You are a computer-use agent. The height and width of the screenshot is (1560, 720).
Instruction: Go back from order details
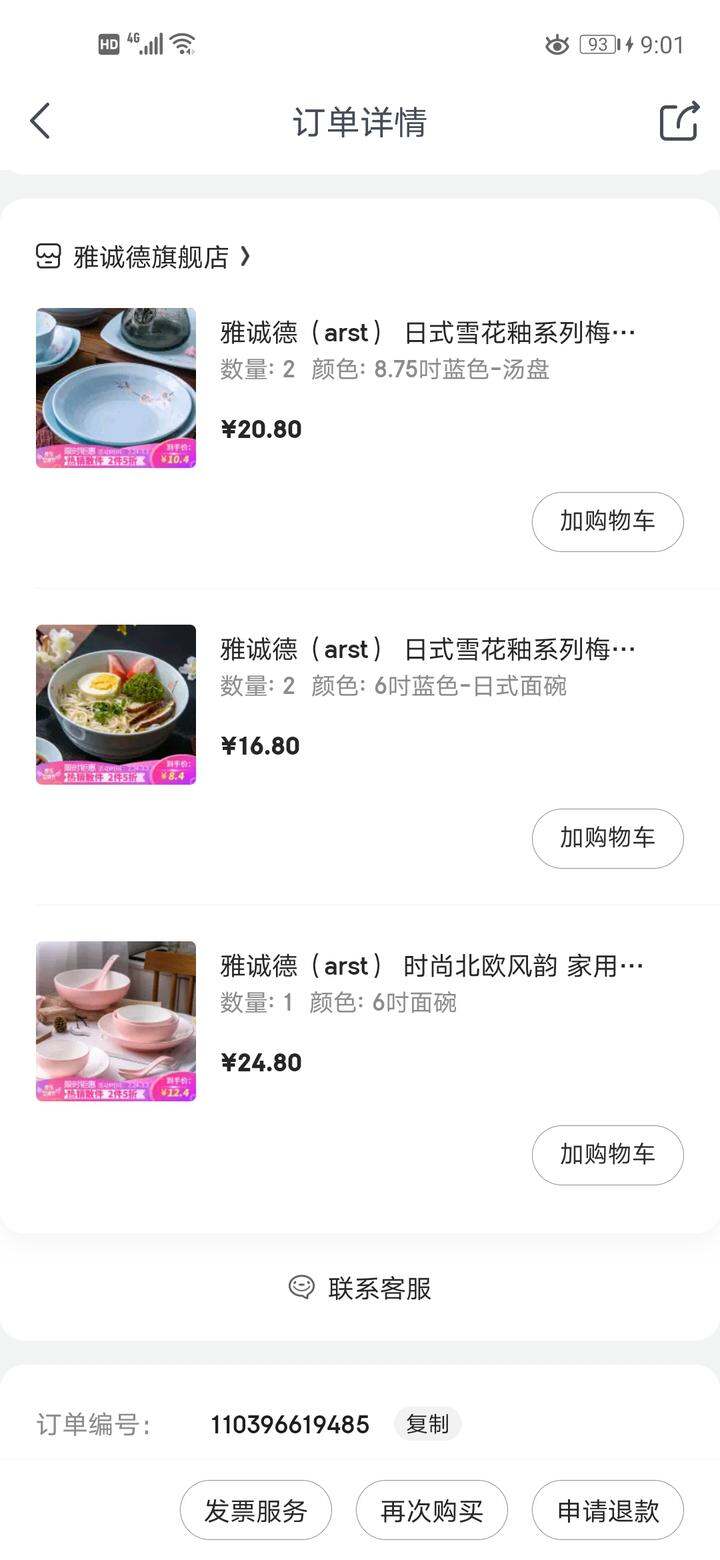[x=40, y=121]
